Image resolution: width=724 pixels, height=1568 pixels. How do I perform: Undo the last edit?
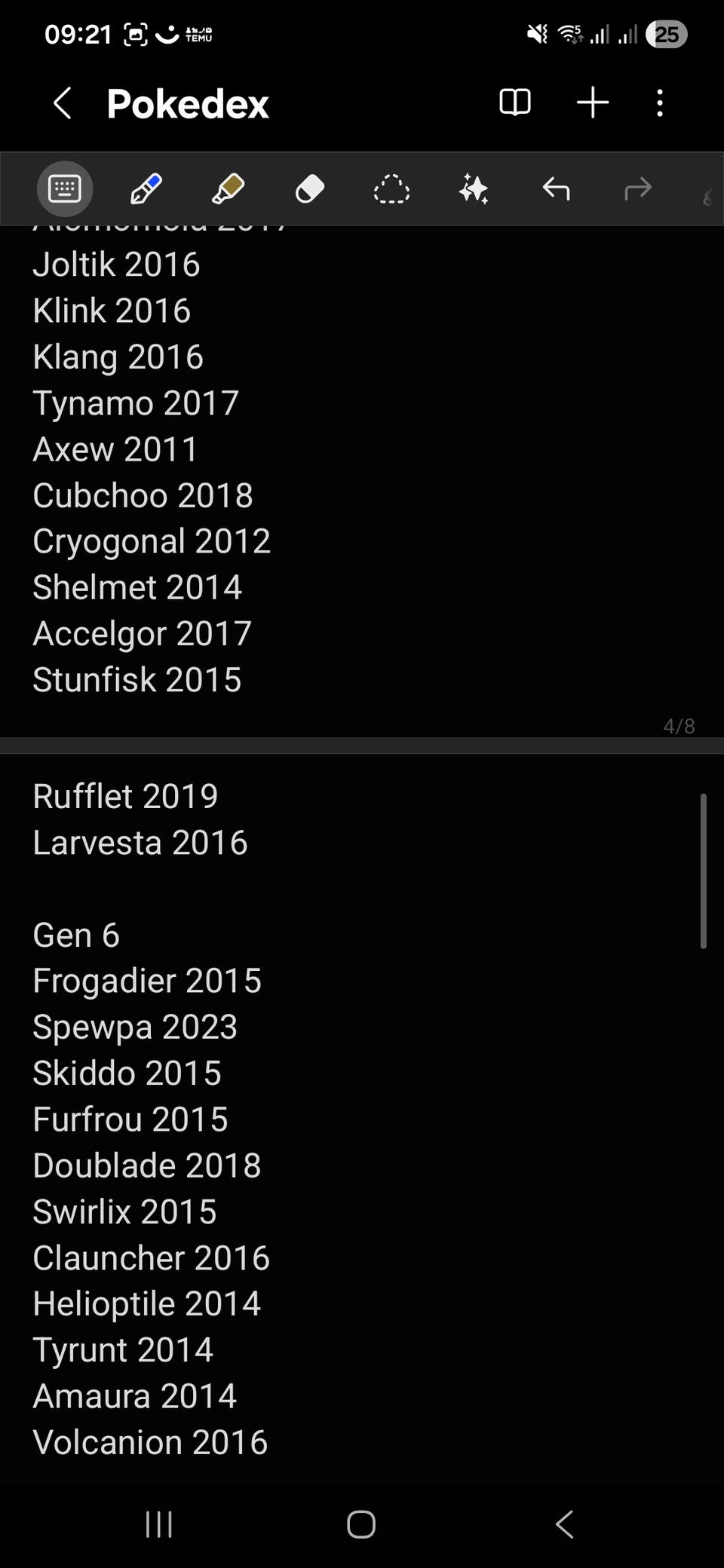point(556,188)
